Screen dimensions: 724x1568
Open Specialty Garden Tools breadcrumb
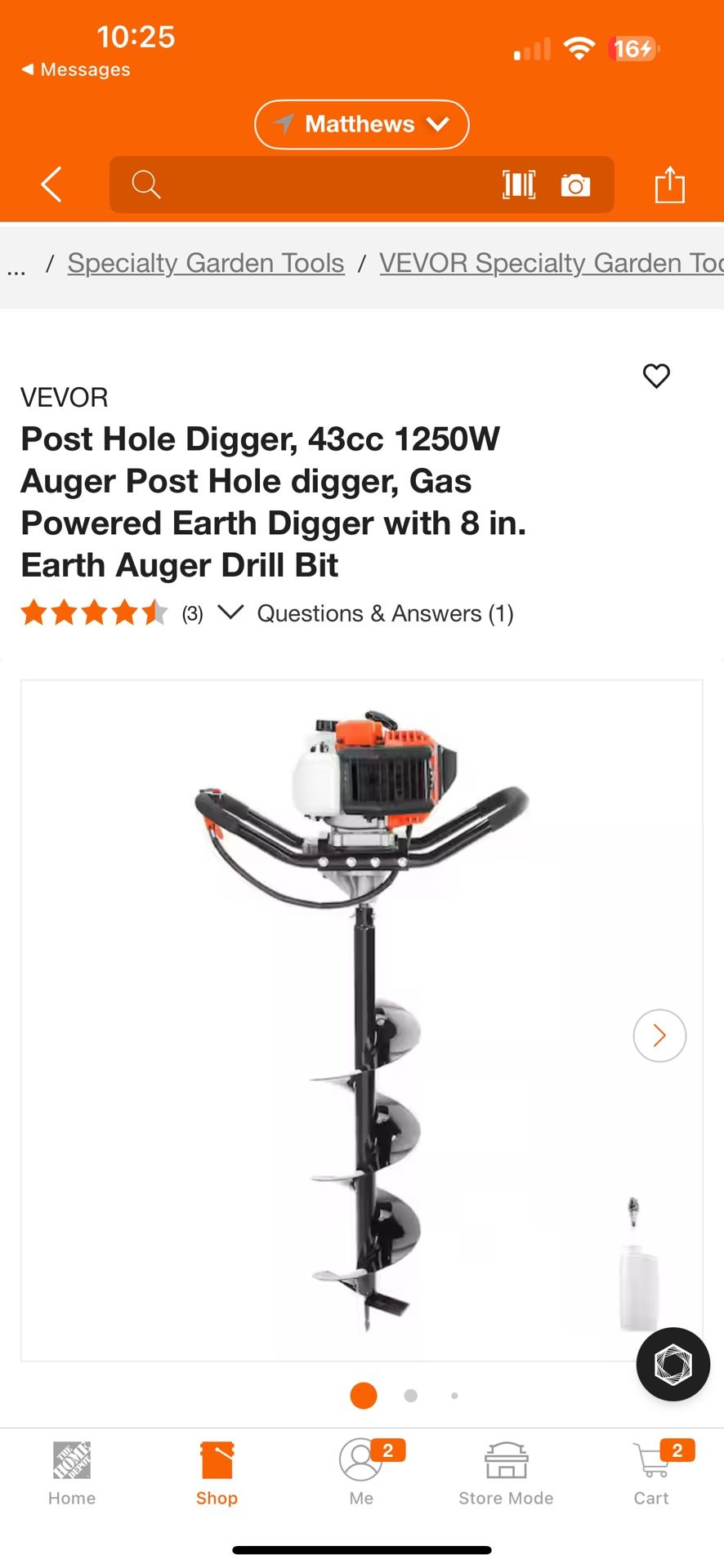pyautogui.click(x=205, y=263)
